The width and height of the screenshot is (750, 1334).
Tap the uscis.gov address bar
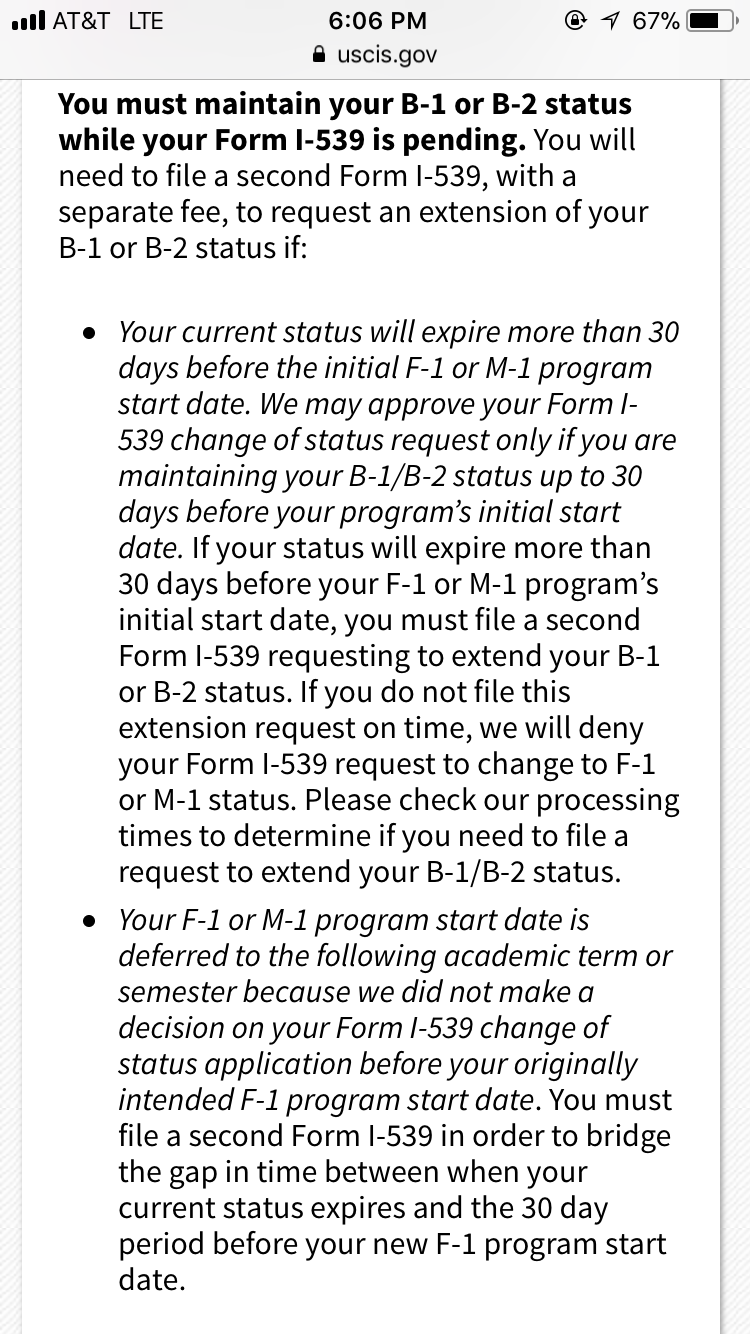click(x=376, y=55)
